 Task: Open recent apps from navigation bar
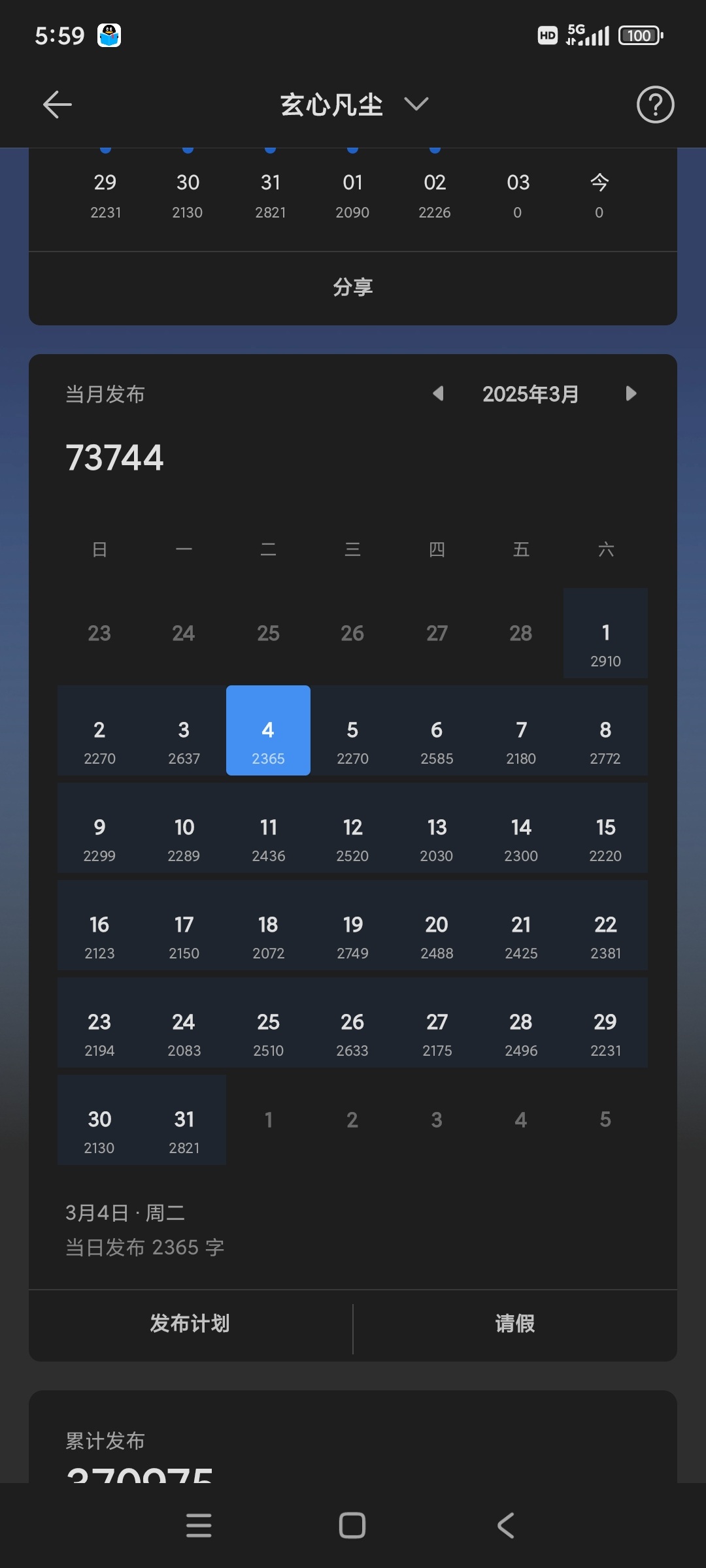point(199,1526)
